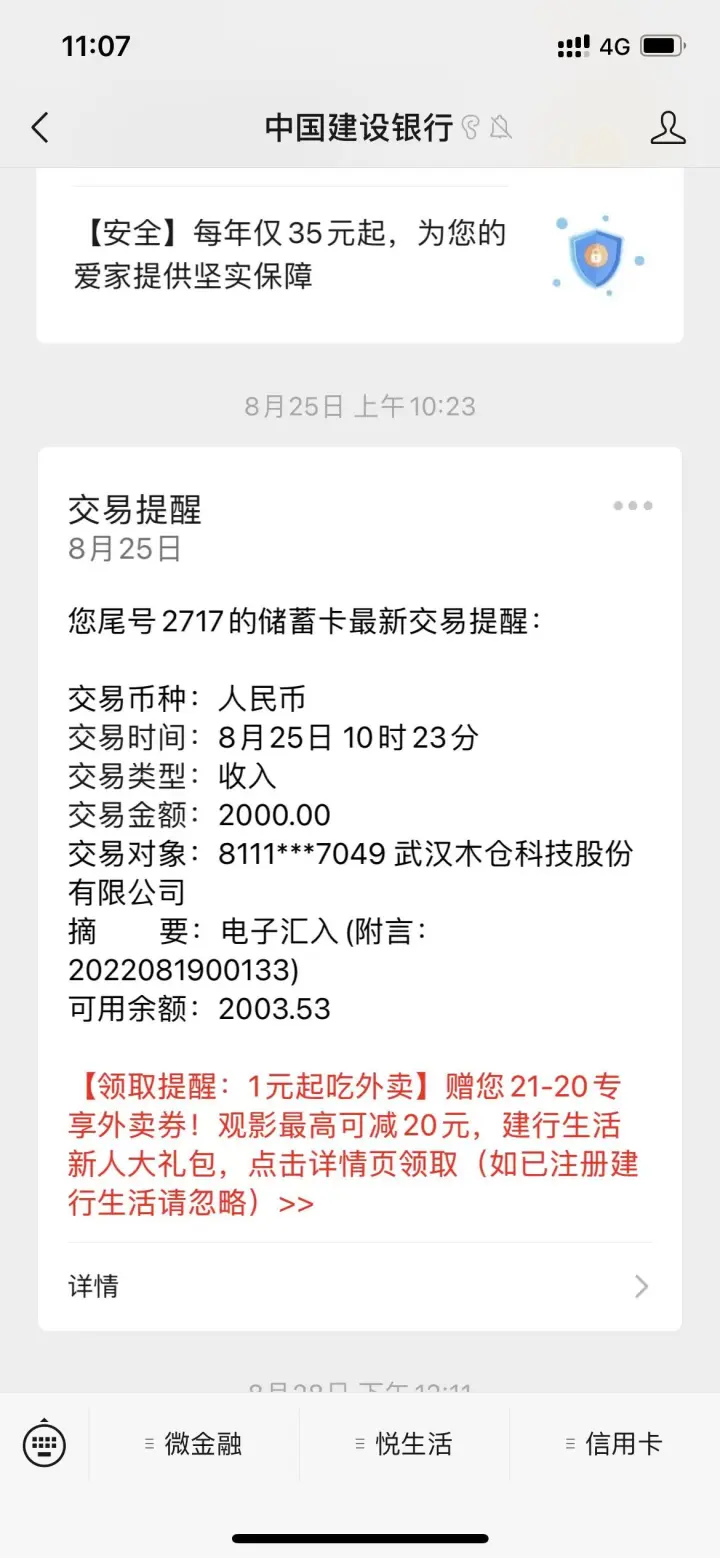Open 详情 for the transaction
The width and height of the screenshot is (720, 1558).
[x=360, y=1286]
